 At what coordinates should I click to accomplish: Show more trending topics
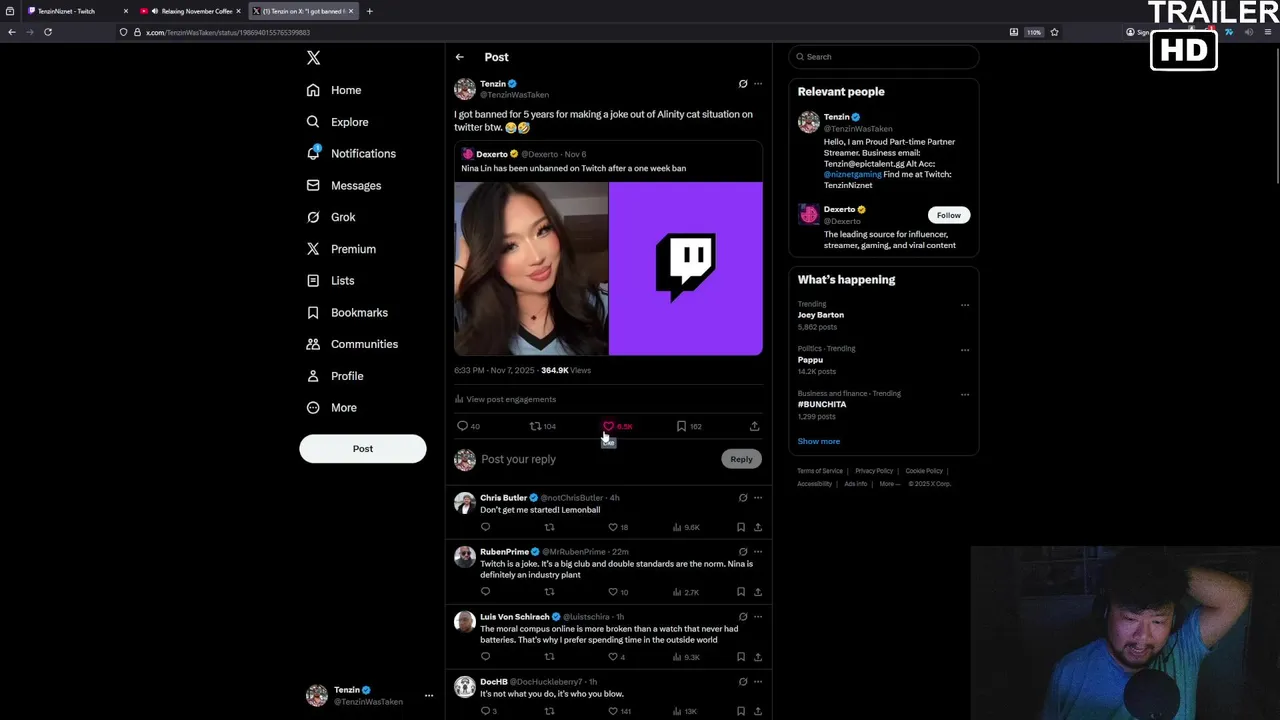tap(818, 441)
